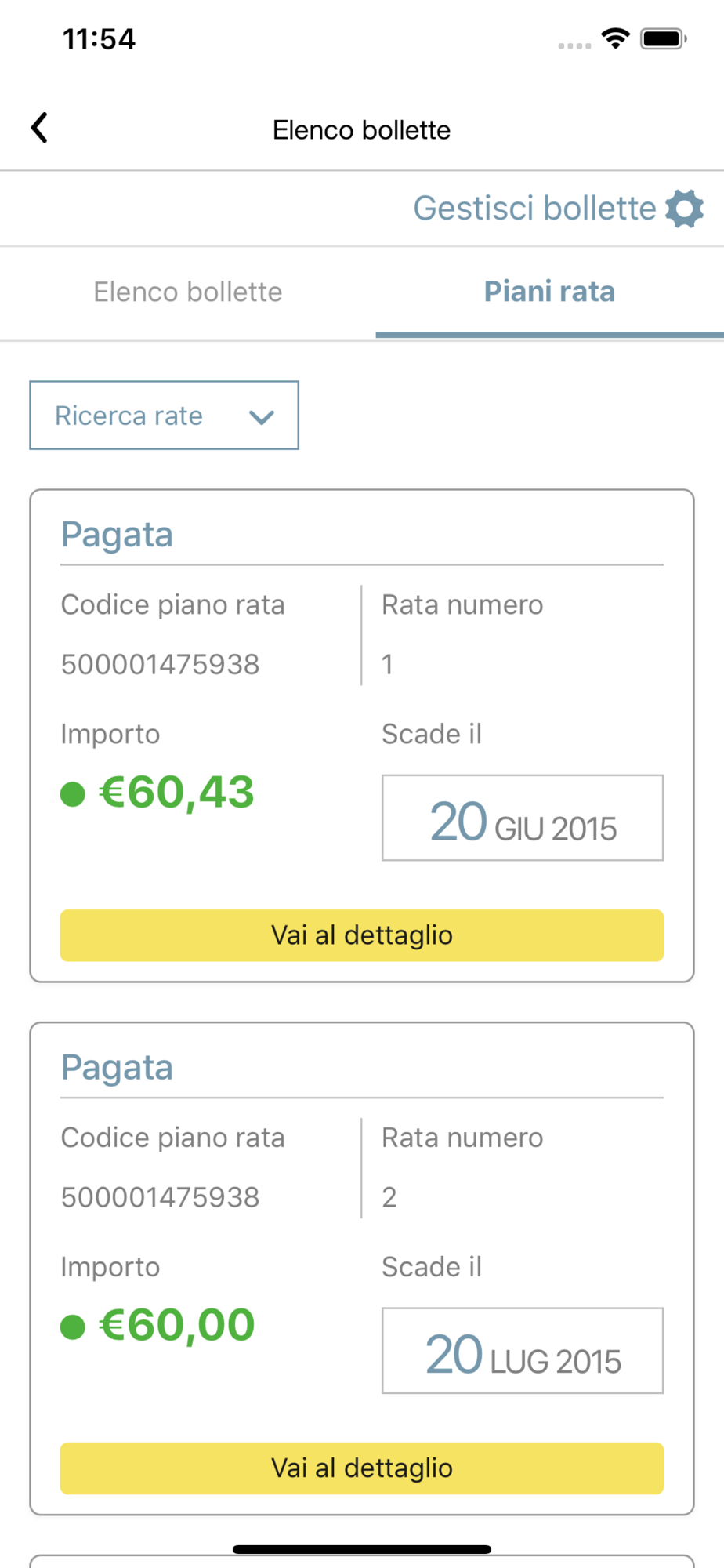The height and width of the screenshot is (1568, 724).
Task: Switch to the Elenco bollette tab
Action: point(188,292)
